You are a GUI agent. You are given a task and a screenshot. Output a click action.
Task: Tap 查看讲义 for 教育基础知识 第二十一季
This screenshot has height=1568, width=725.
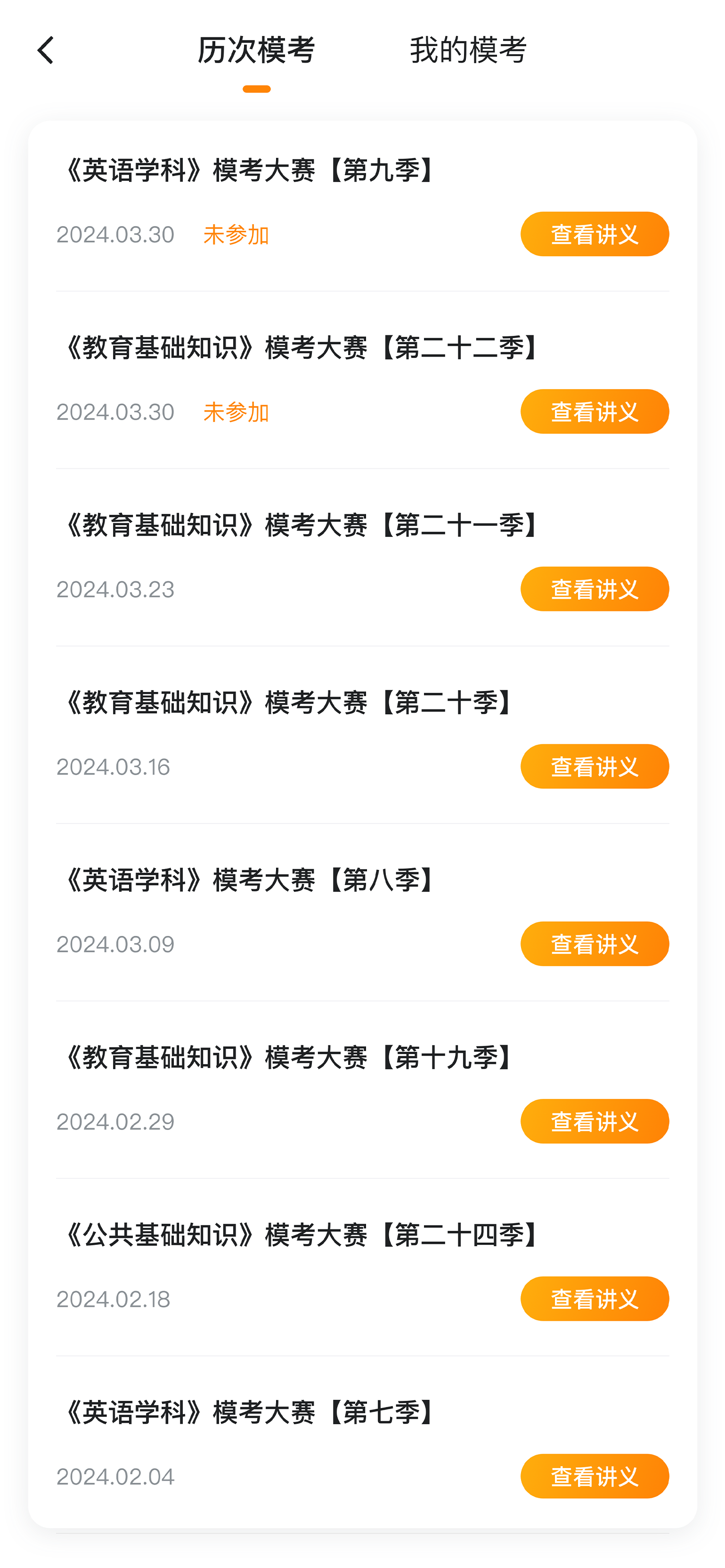point(594,589)
